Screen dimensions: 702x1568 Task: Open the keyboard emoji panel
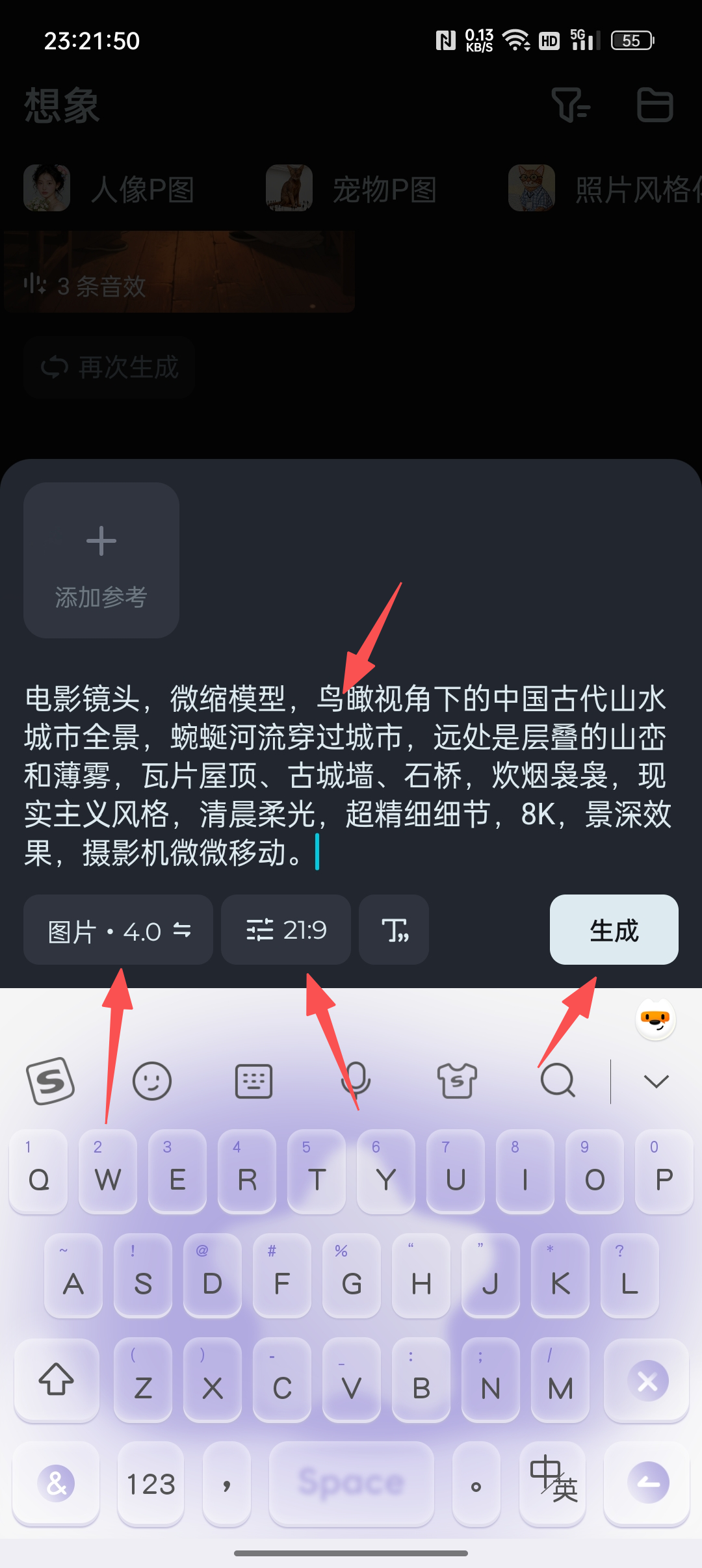tap(152, 1081)
